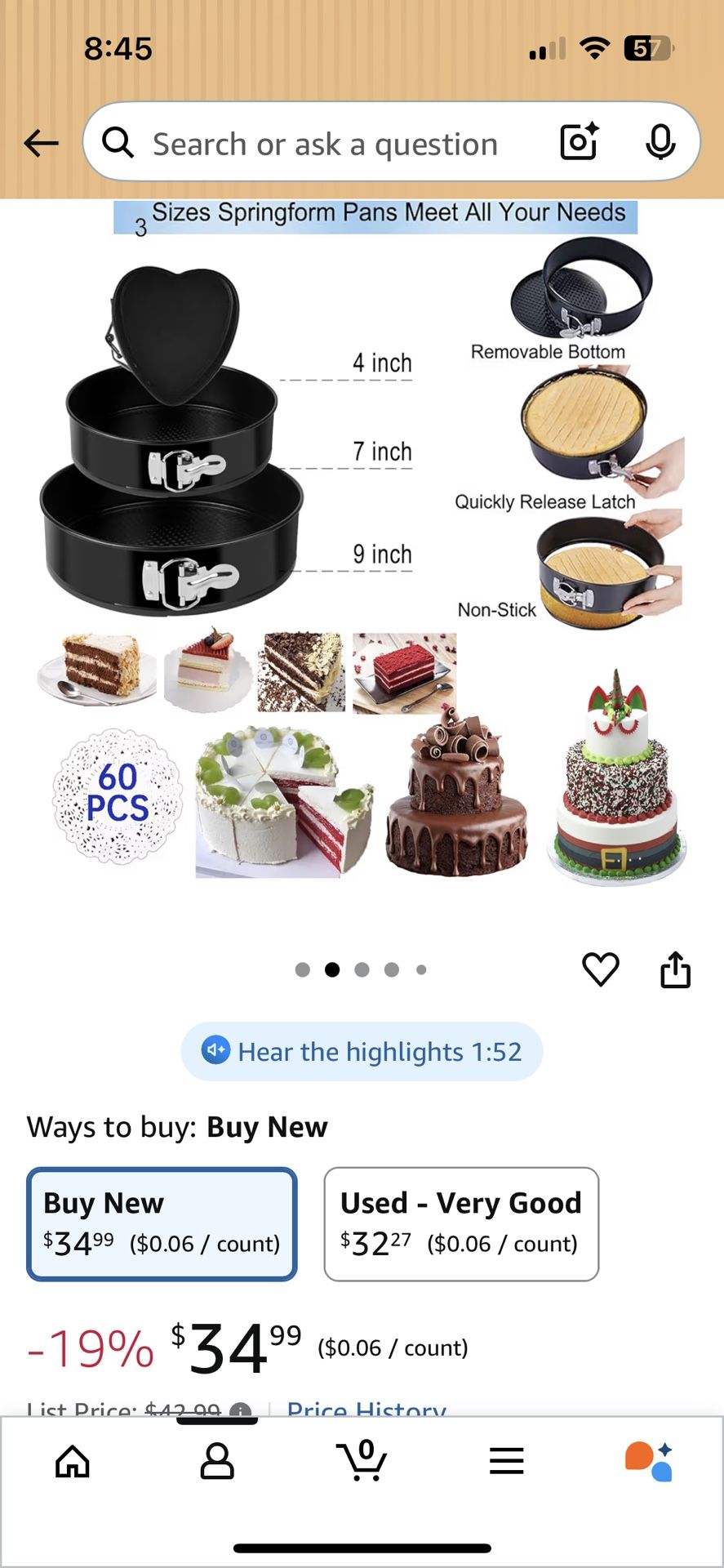Viewport: 724px width, 1568px height.
Task: Add item to wishlist using the heart icon
Action: click(600, 970)
